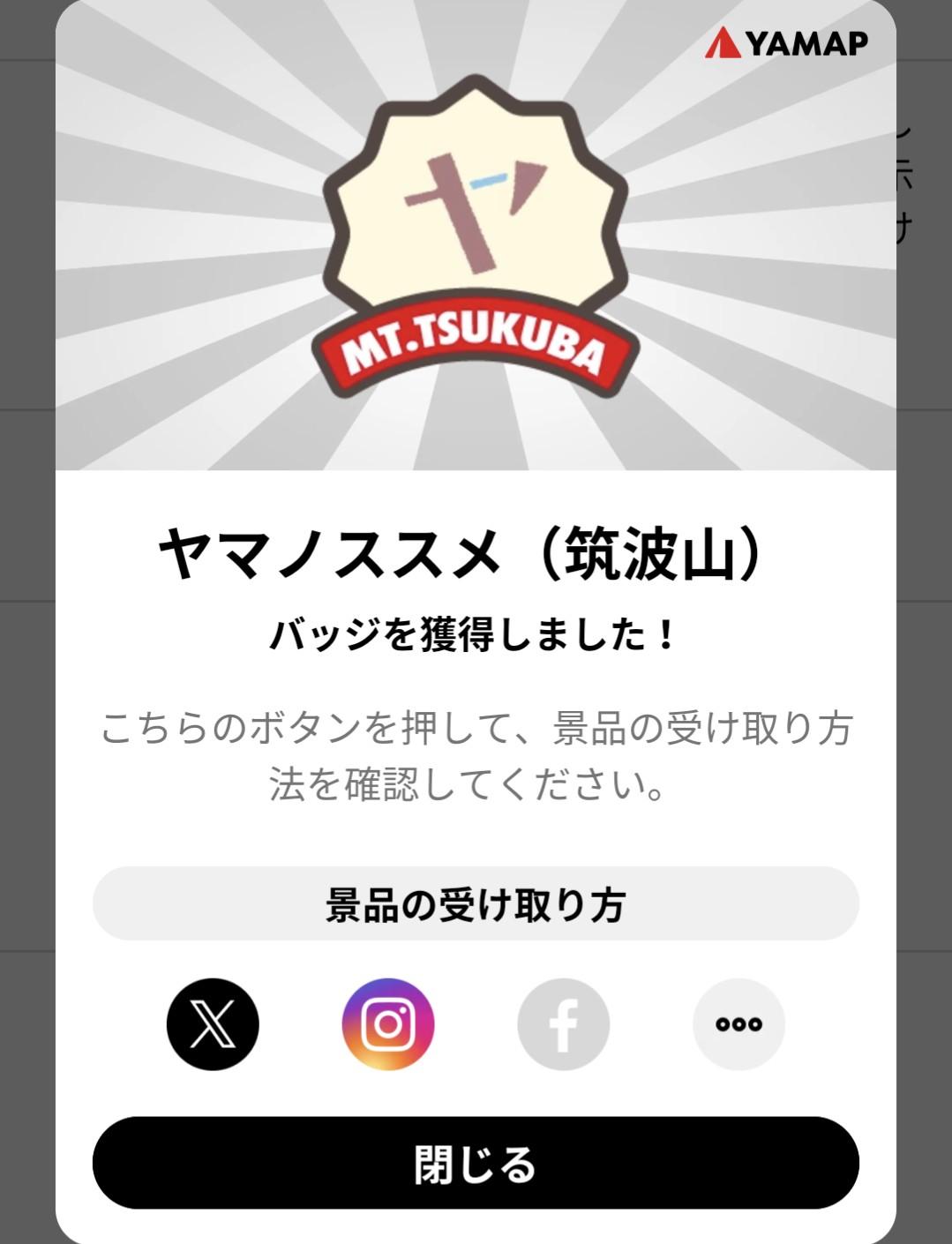Select the Facebook 'f' icon
This screenshot has height=1244, width=952.
point(563,1023)
